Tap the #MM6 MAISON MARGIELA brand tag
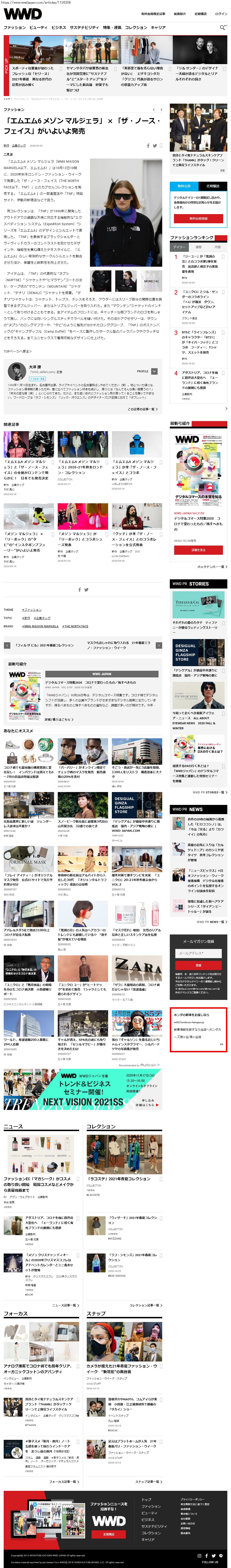Screen dimensions: 231x1568 pos(40,626)
